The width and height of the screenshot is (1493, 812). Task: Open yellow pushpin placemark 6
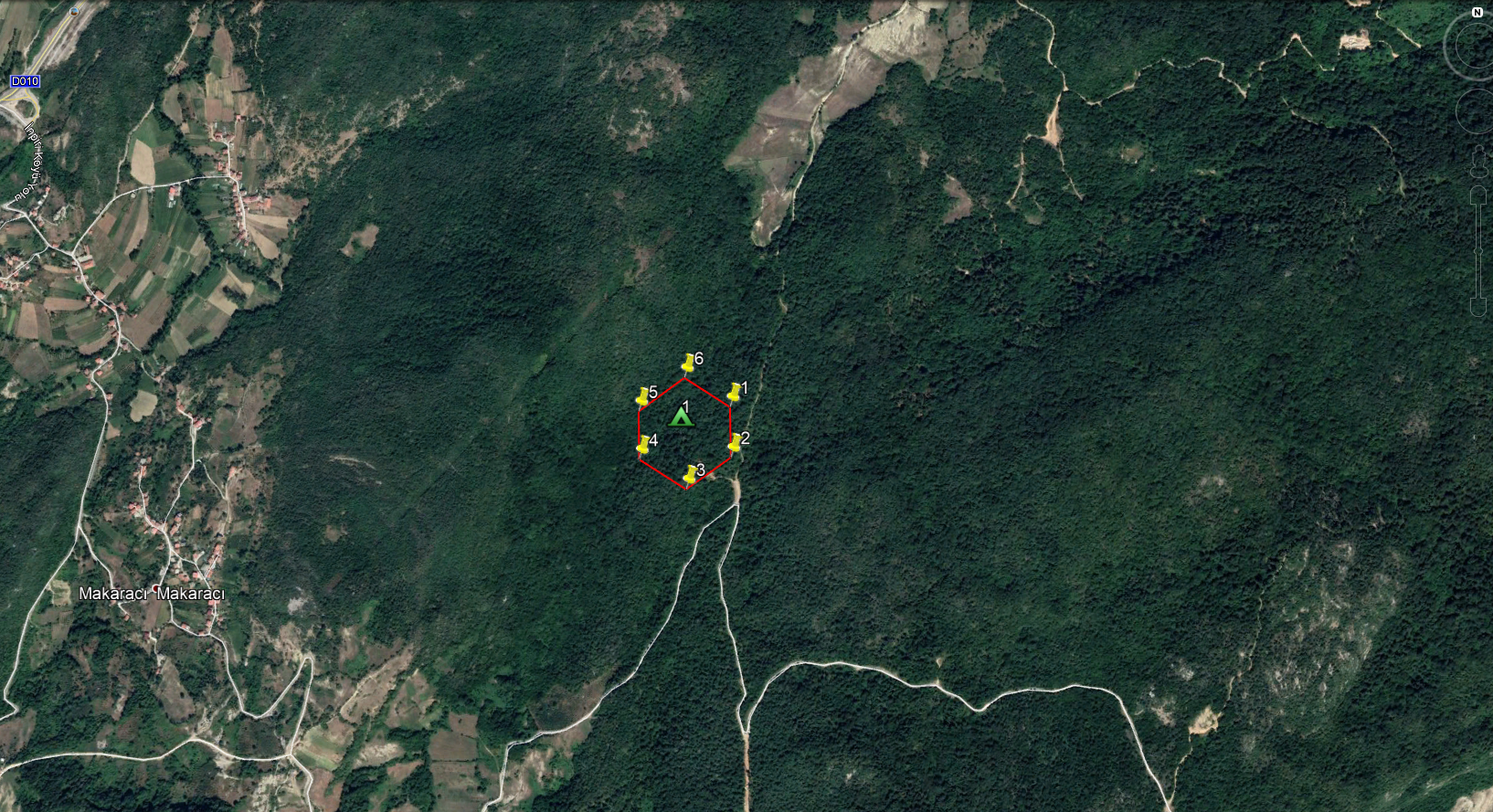[688, 364]
